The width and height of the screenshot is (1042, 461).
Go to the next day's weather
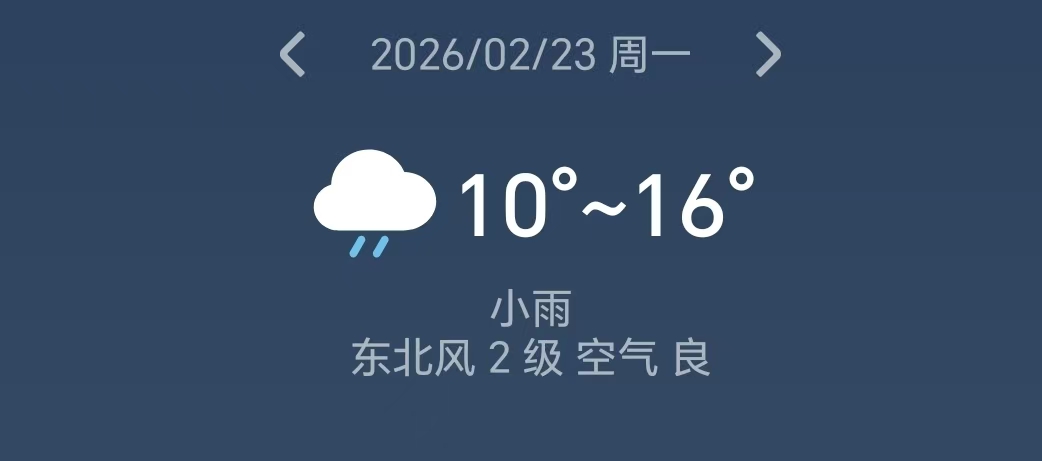[x=767, y=55]
